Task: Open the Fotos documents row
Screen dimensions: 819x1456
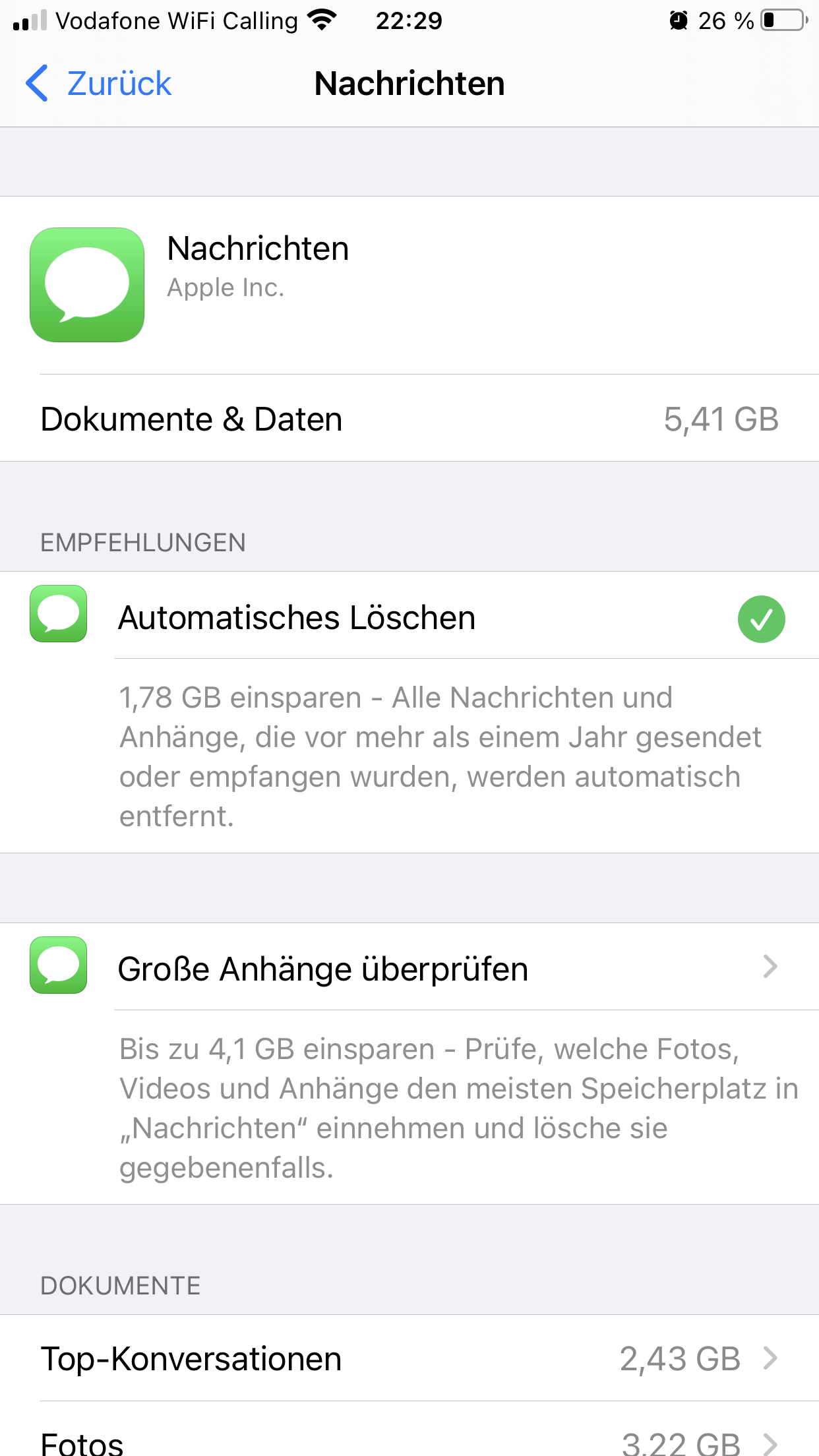Action: [409, 1441]
